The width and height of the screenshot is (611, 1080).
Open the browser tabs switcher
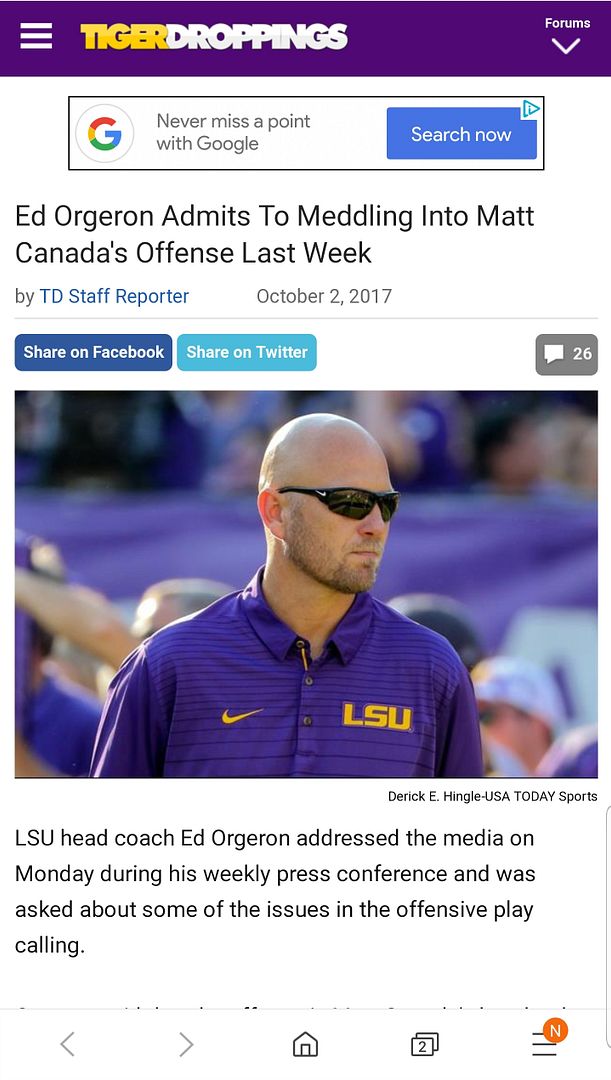click(x=424, y=1045)
